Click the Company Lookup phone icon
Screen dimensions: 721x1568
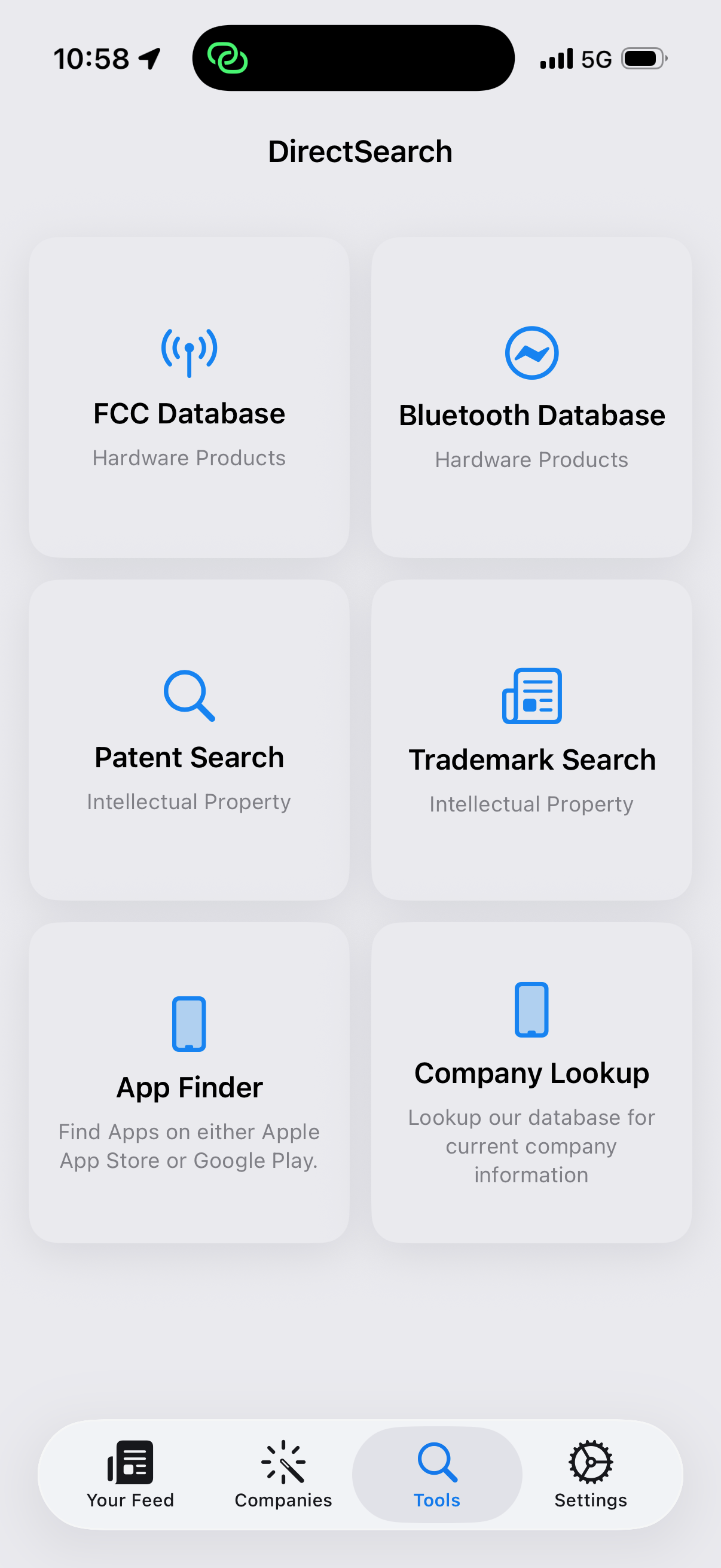531,1009
